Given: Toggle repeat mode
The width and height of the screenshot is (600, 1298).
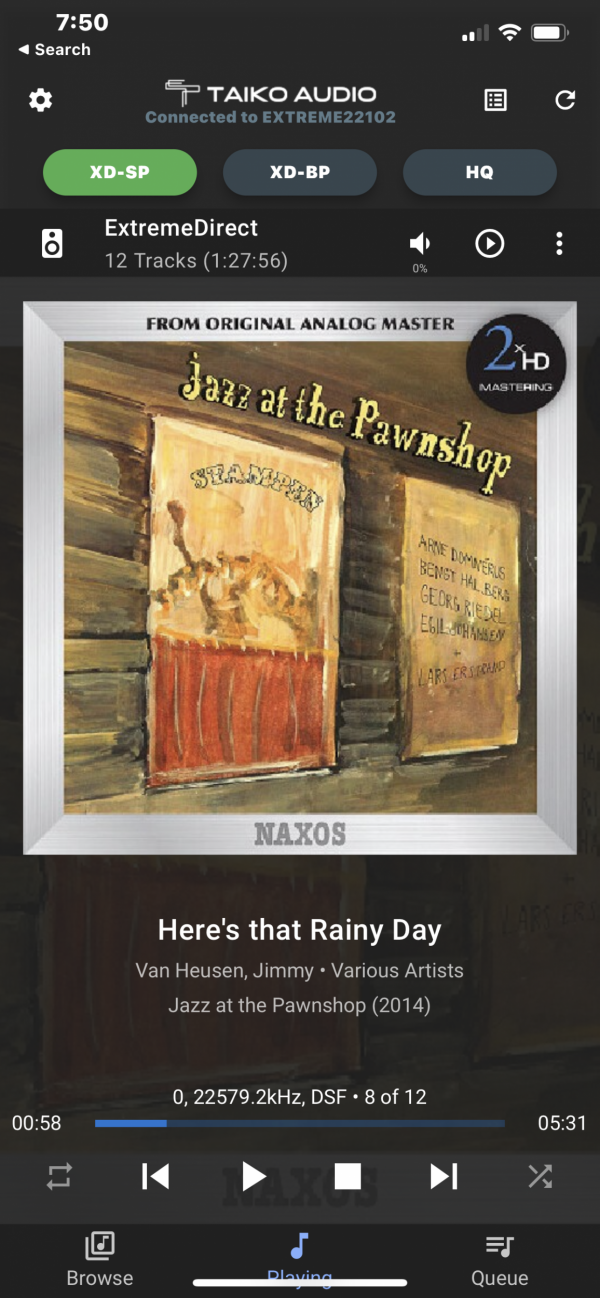Looking at the screenshot, I should [x=59, y=1177].
